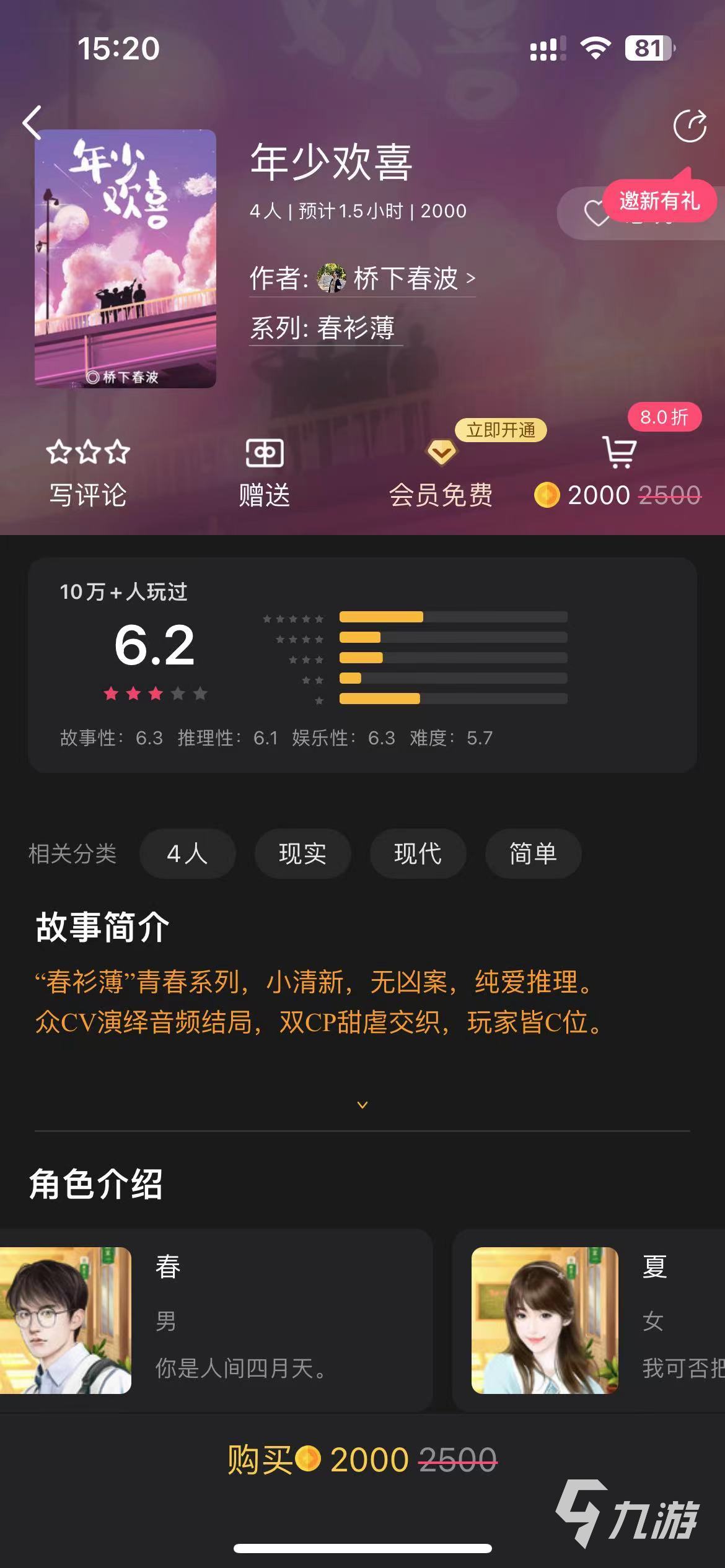Go back with the top-left arrow

tap(32, 122)
